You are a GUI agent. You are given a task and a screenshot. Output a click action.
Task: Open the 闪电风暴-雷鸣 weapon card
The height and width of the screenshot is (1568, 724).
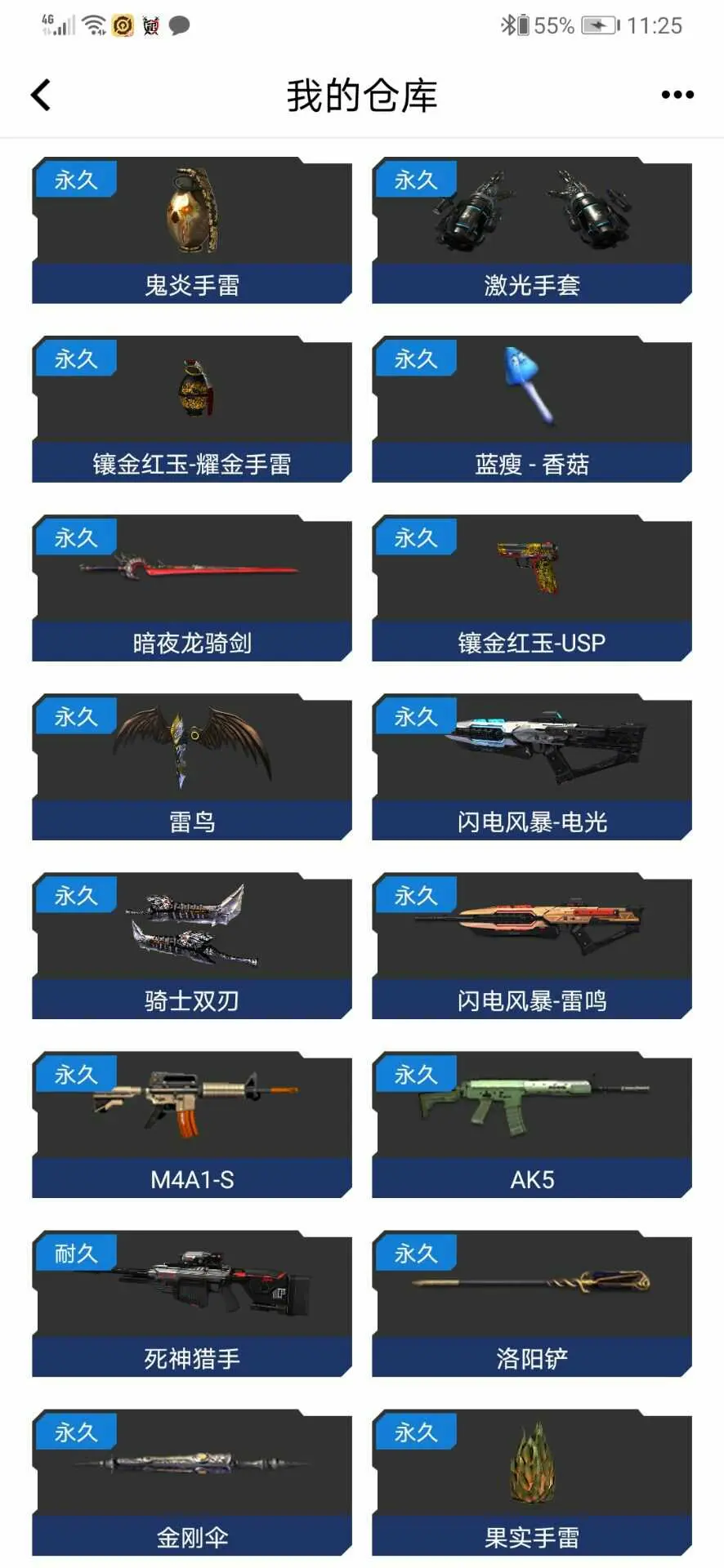coord(532,946)
